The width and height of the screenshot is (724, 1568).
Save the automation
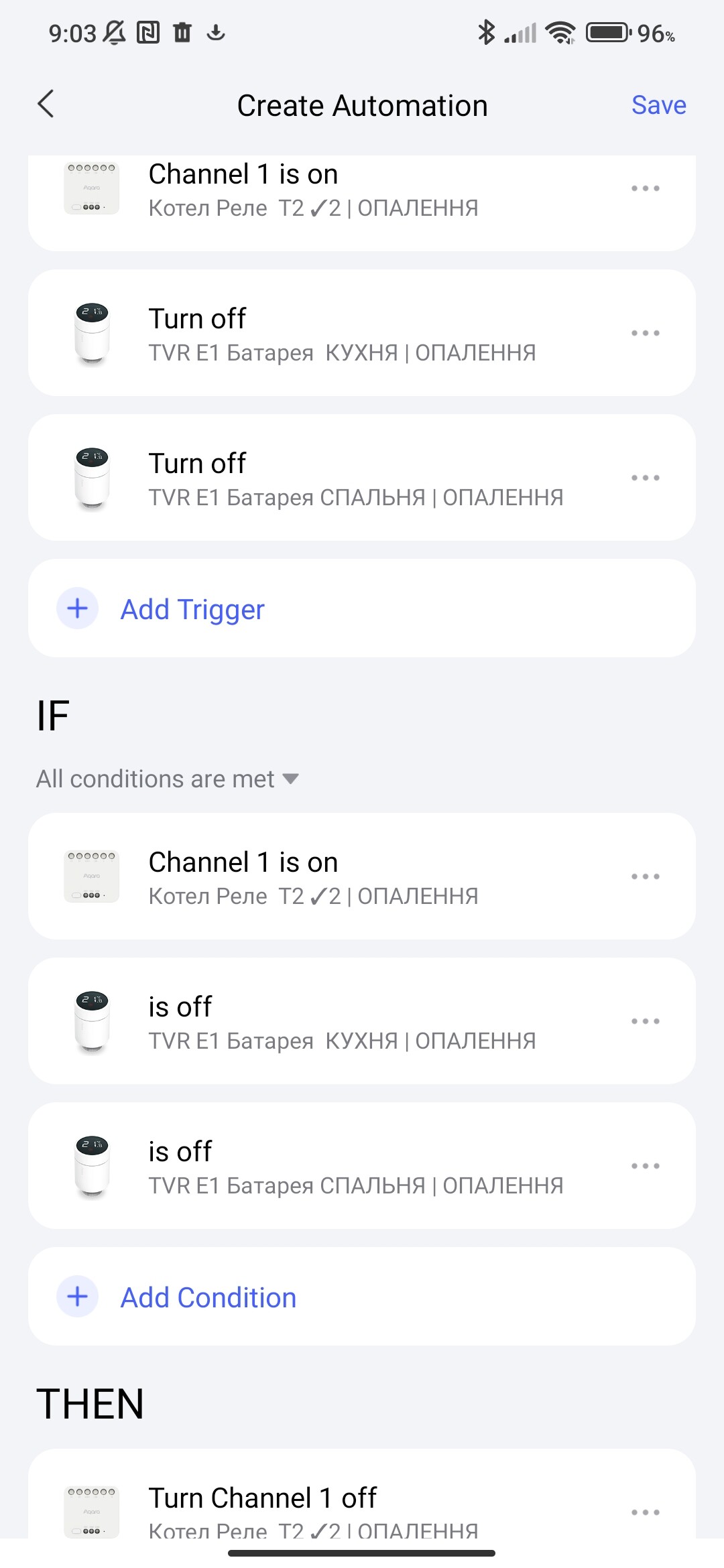(x=658, y=105)
